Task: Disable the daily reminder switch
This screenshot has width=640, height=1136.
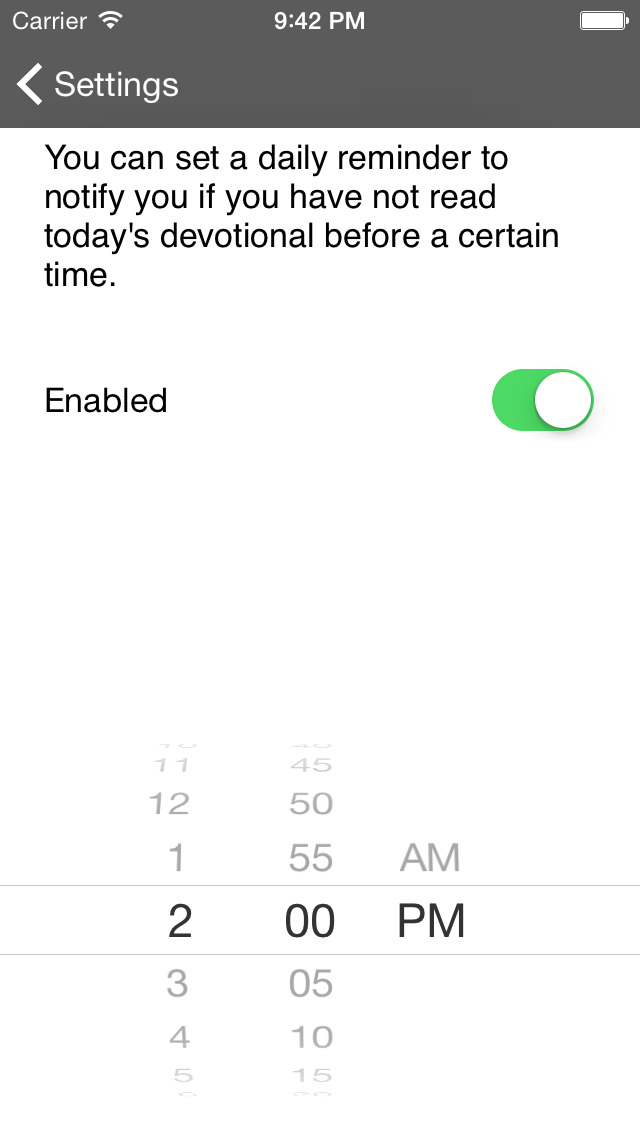Action: pyautogui.click(x=542, y=400)
